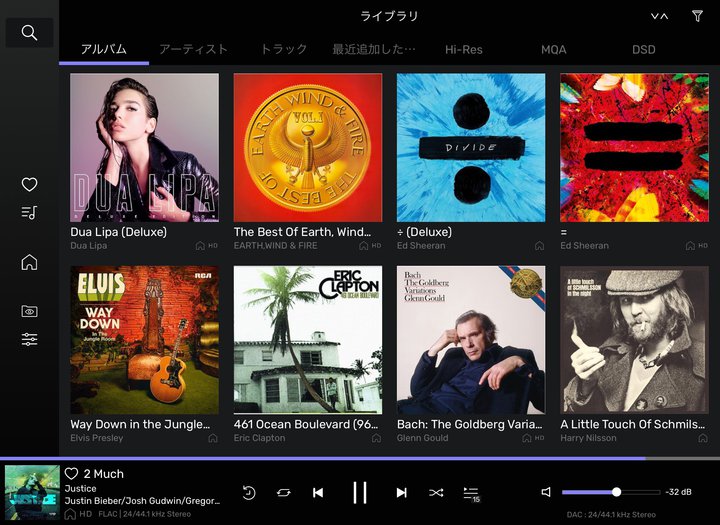Image resolution: width=720 pixels, height=525 pixels.
Task: Switch to the MQA tab
Action: (553, 49)
